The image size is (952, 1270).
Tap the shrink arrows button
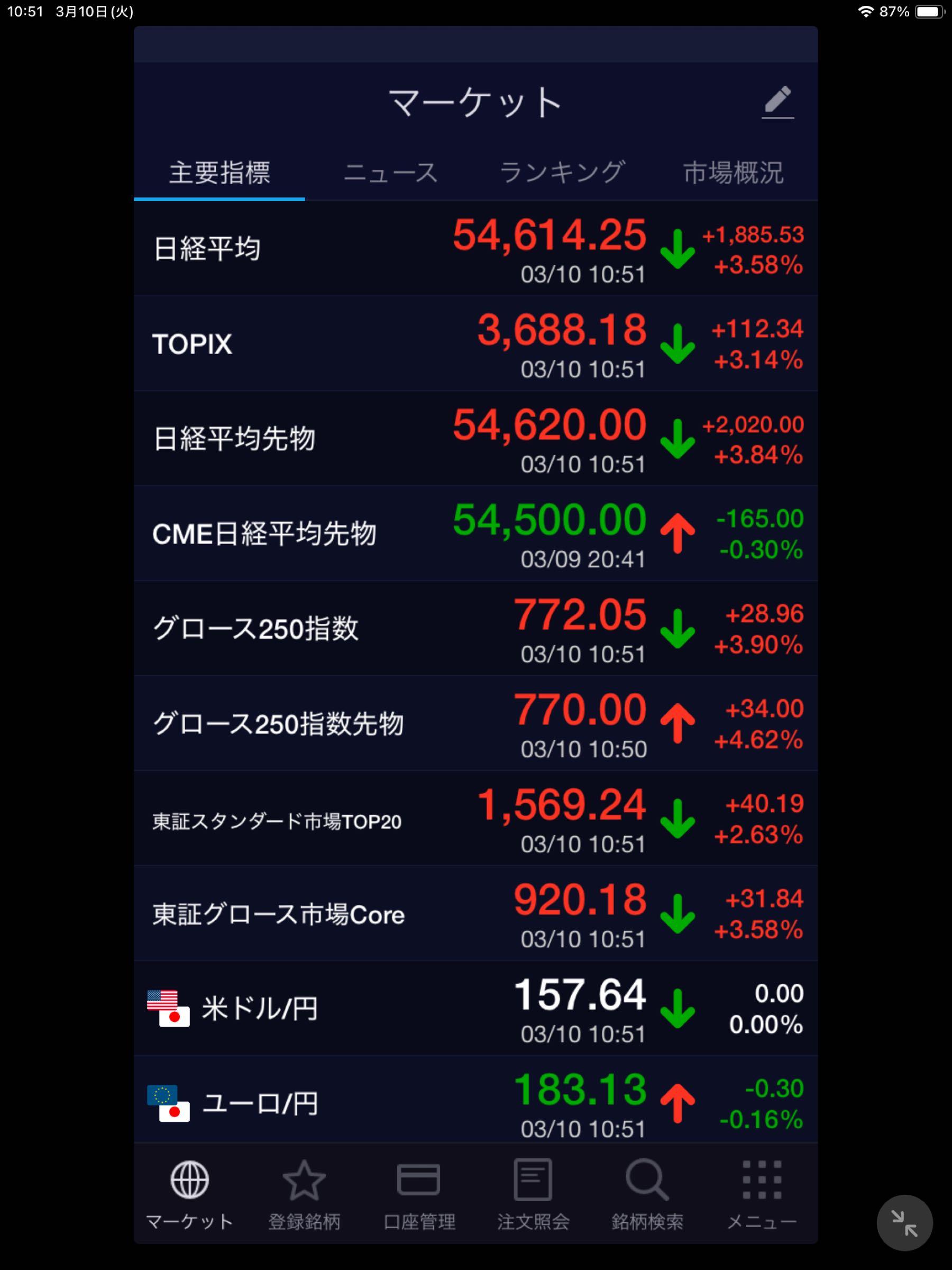[904, 1223]
